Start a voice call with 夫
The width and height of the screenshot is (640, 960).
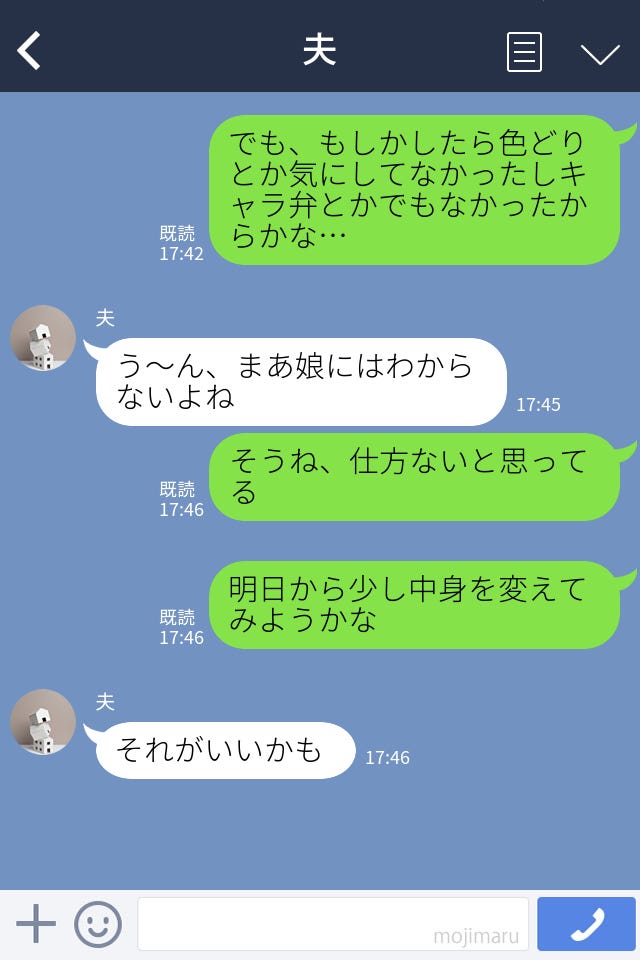[x=586, y=924]
